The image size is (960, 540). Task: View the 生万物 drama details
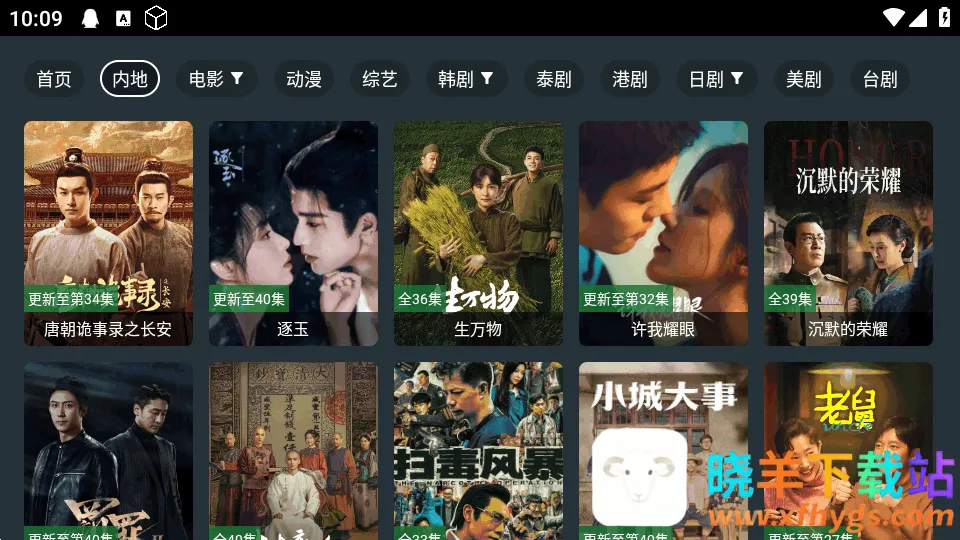(478, 233)
